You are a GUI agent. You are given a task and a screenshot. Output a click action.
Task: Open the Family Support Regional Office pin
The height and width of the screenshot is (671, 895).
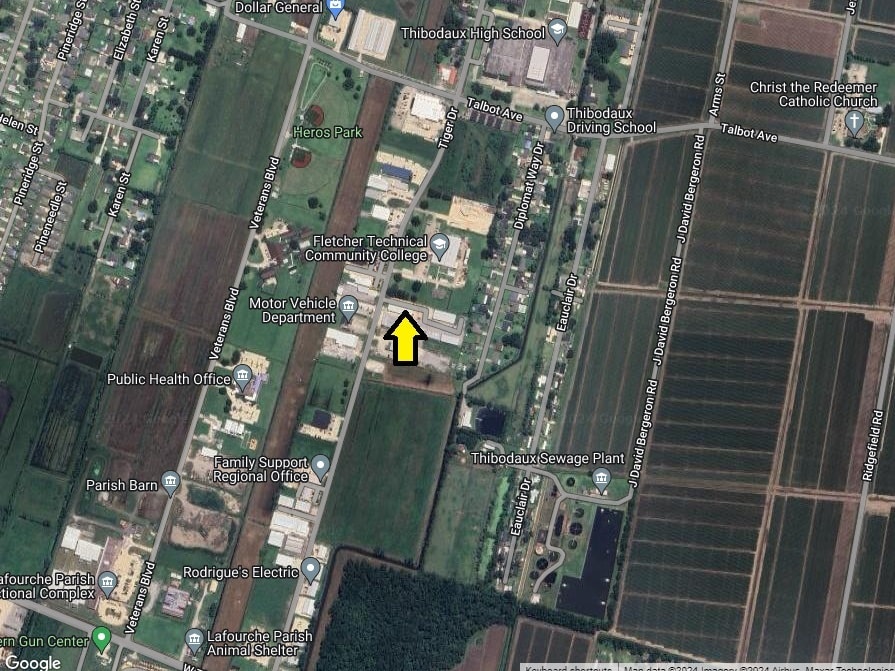[x=319, y=465]
